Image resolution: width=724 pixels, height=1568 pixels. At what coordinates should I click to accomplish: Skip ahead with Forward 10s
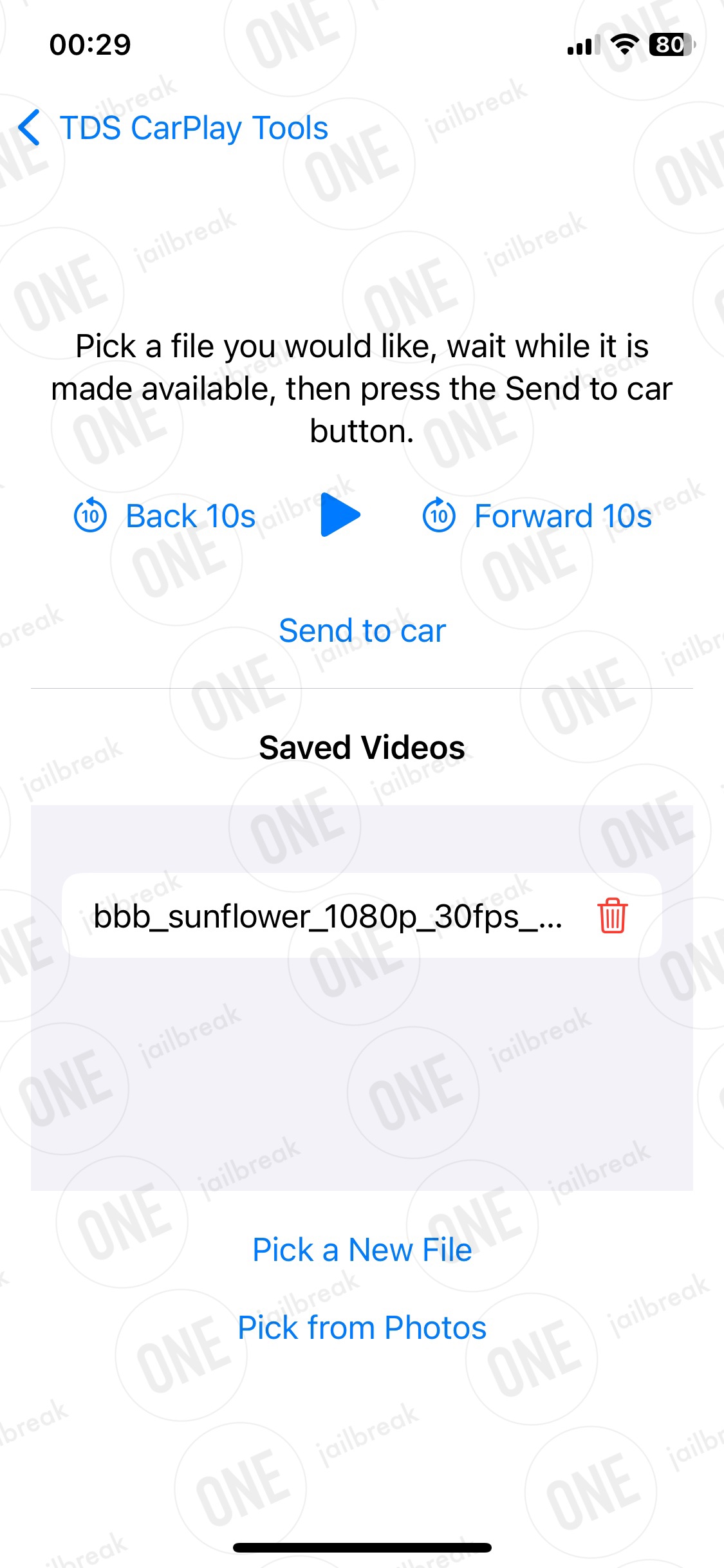(537, 516)
